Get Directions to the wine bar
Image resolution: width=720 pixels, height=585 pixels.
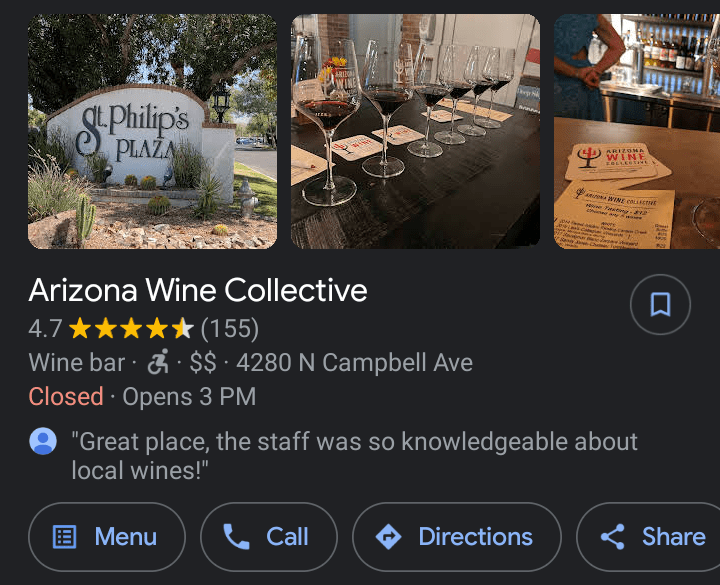click(x=457, y=537)
